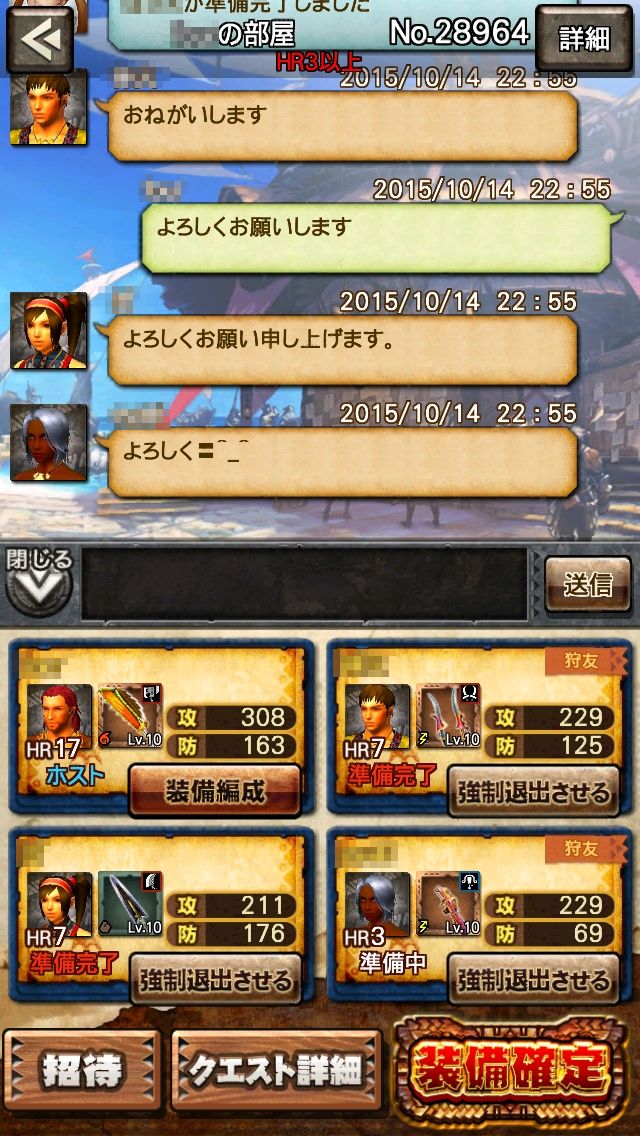
Task: Confirm equipment with 装備確定
Action: 511,1068
